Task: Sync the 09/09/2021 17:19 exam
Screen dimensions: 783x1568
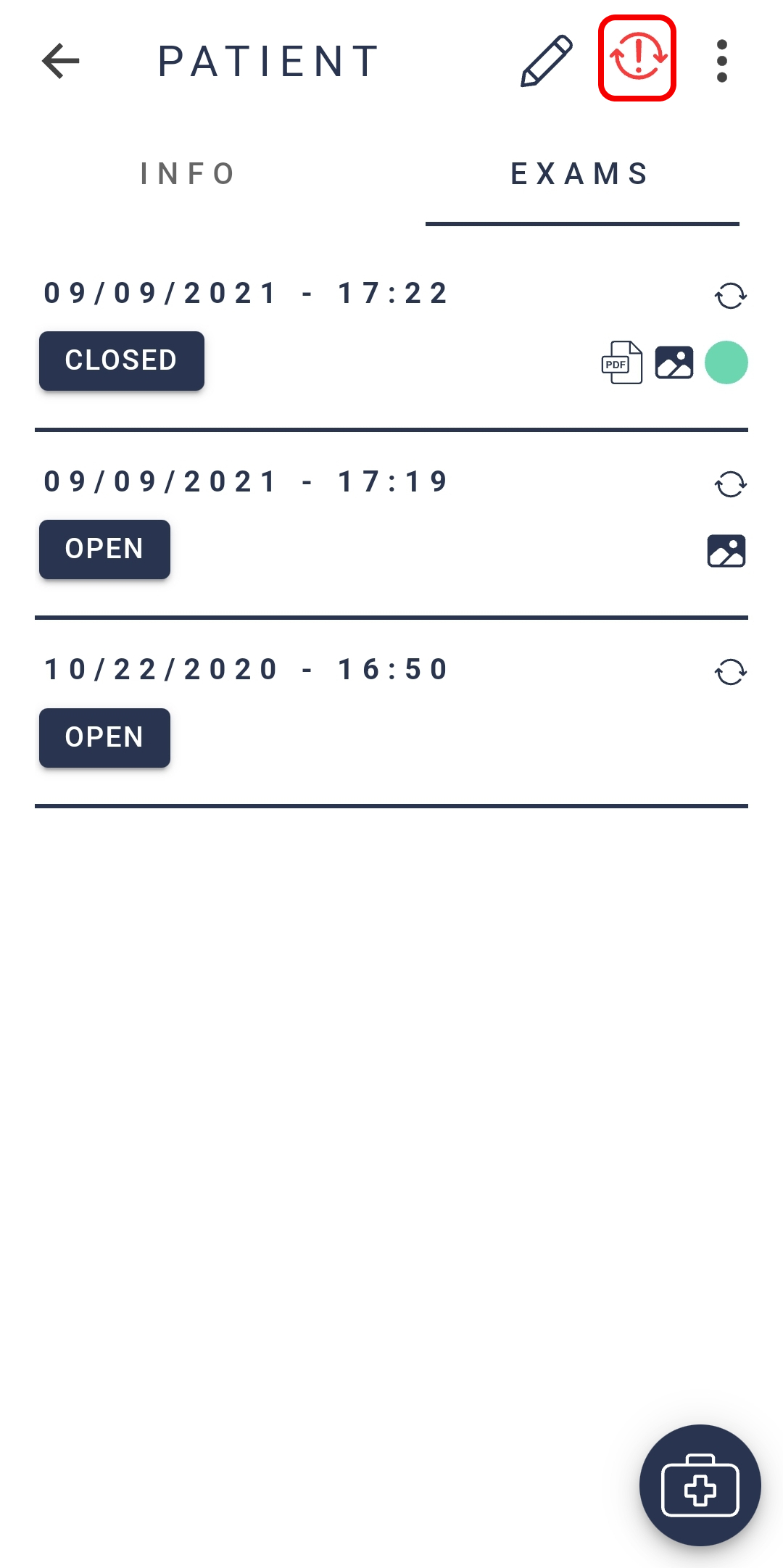Action: [x=730, y=484]
